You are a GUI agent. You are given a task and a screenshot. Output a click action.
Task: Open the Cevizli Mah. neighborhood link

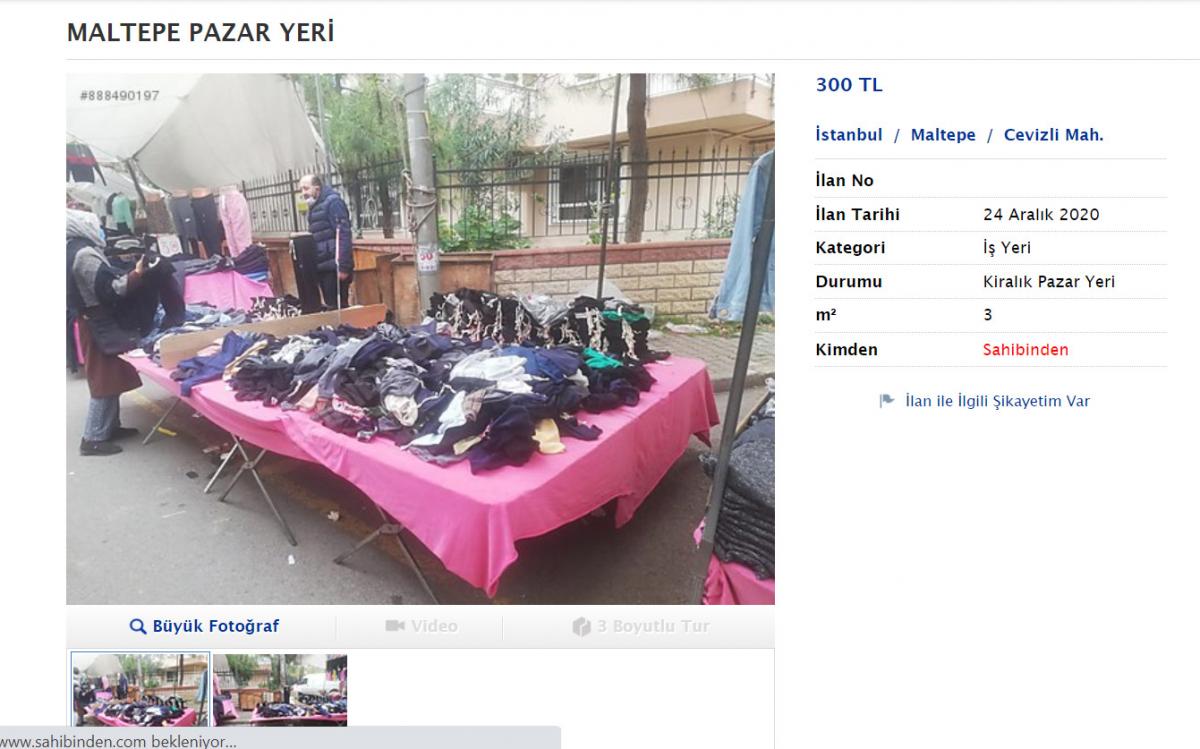tap(1053, 135)
